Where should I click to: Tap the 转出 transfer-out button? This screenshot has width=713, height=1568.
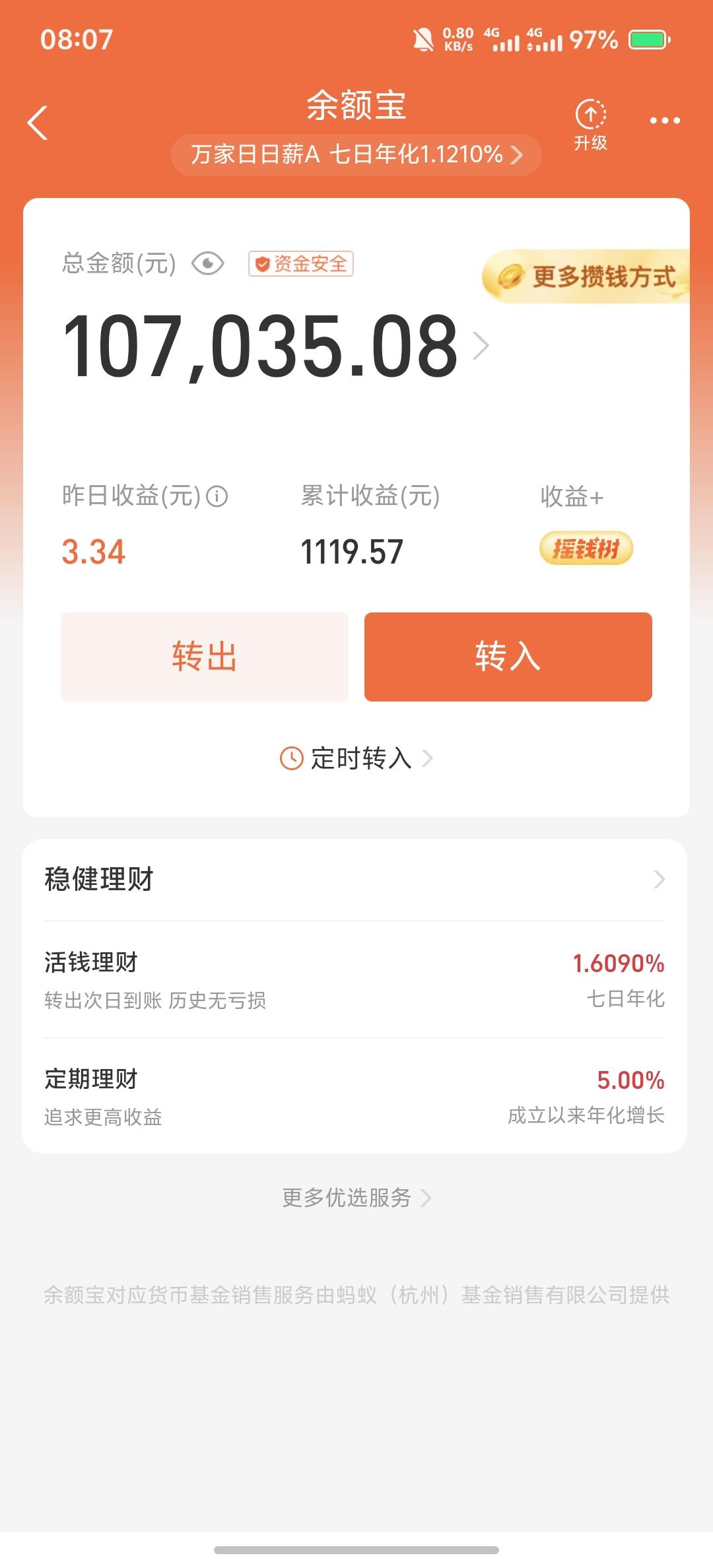click(x=203, y=655)
